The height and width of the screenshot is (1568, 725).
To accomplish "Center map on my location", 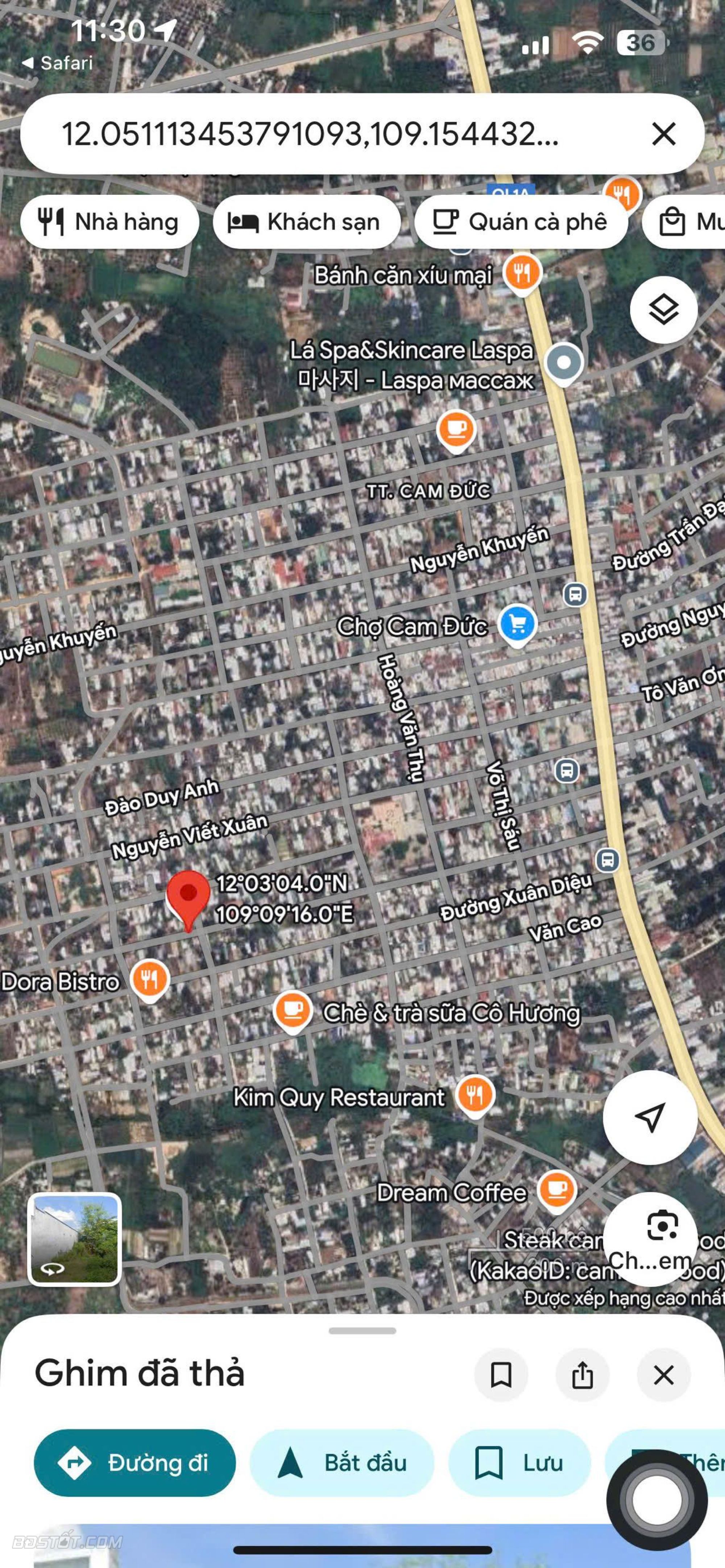I will click(x=650, y=1117).
